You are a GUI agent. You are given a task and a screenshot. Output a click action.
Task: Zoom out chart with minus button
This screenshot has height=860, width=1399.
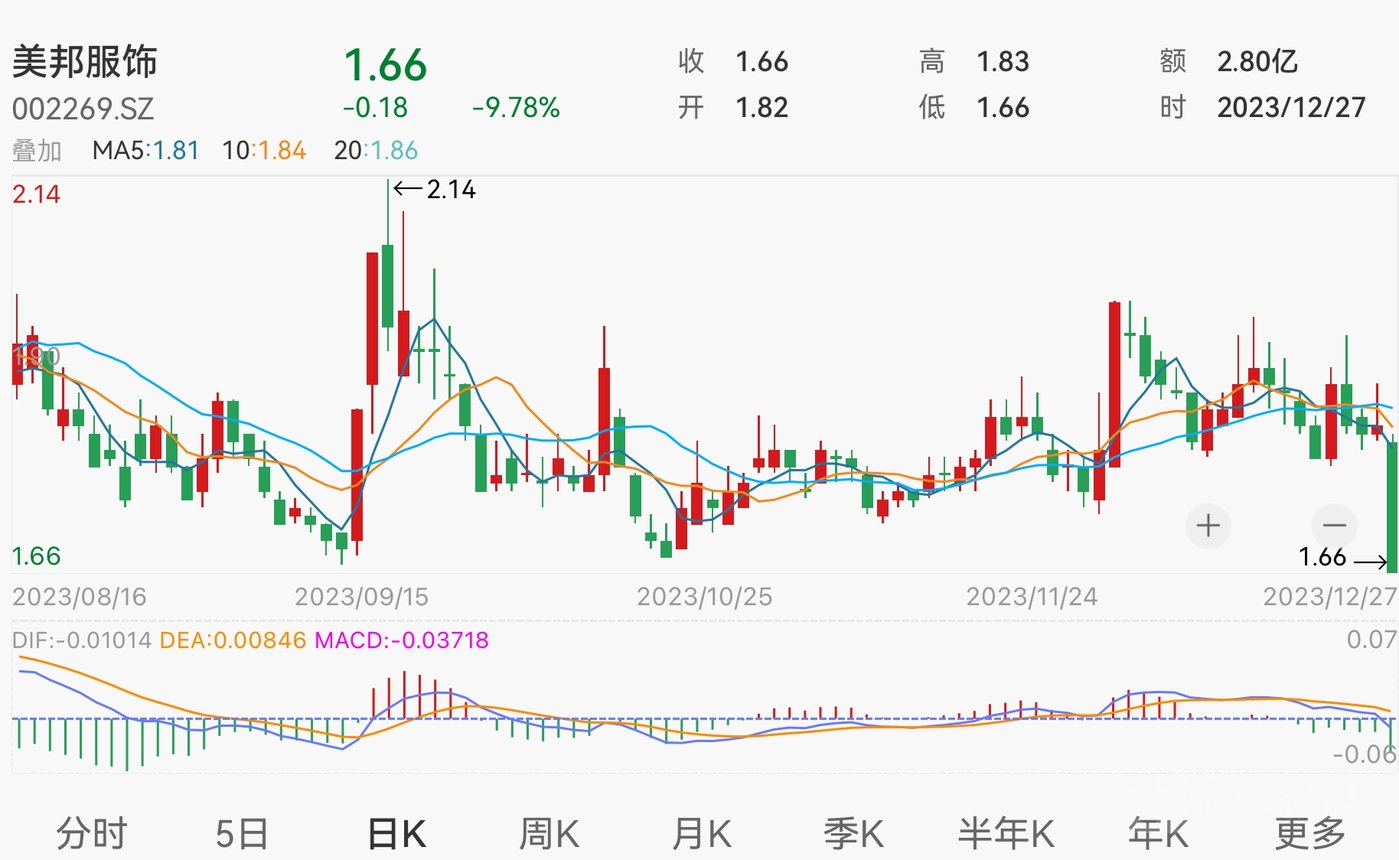coord(1334,525)
